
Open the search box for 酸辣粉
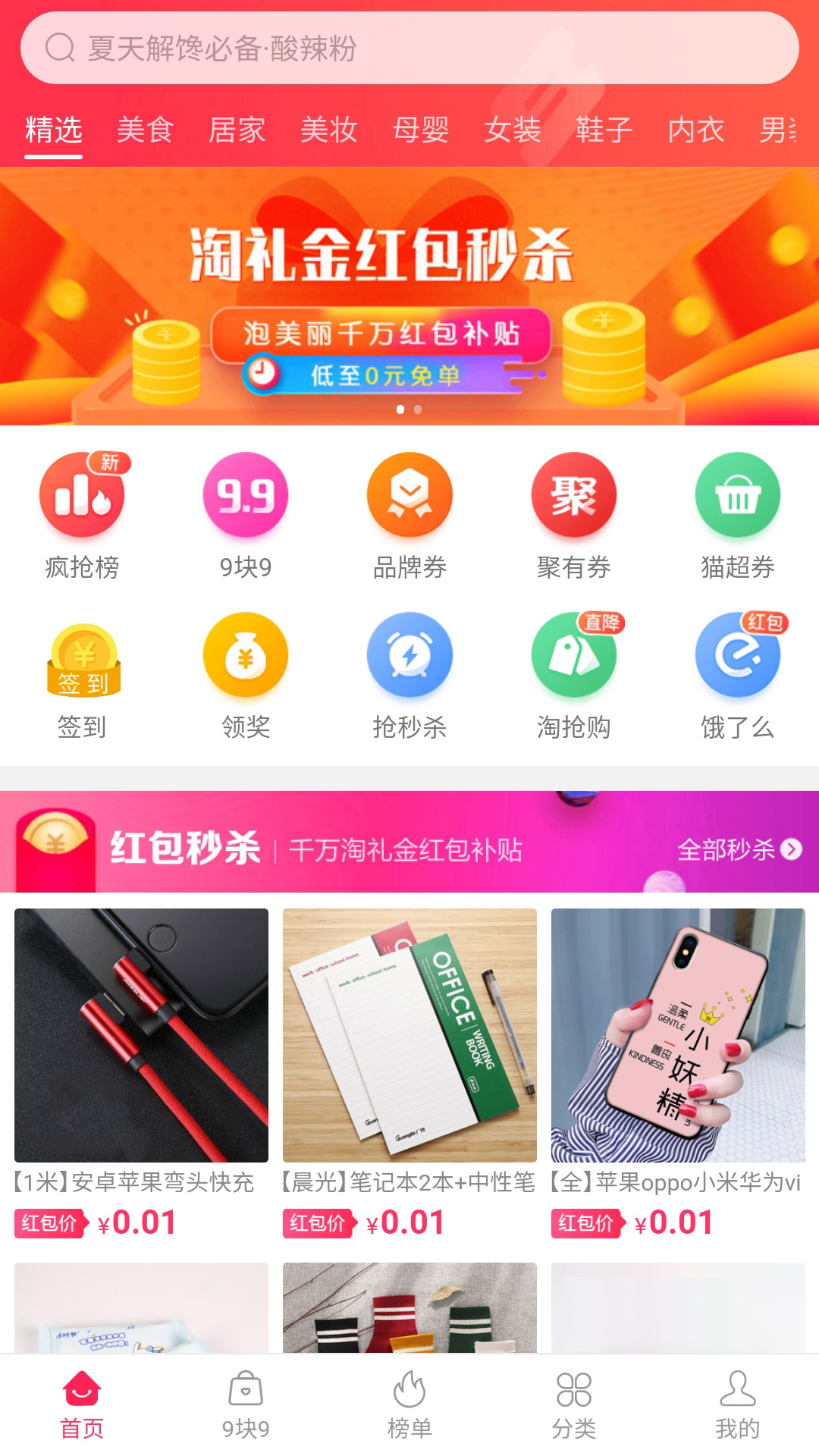click(409, 48)
